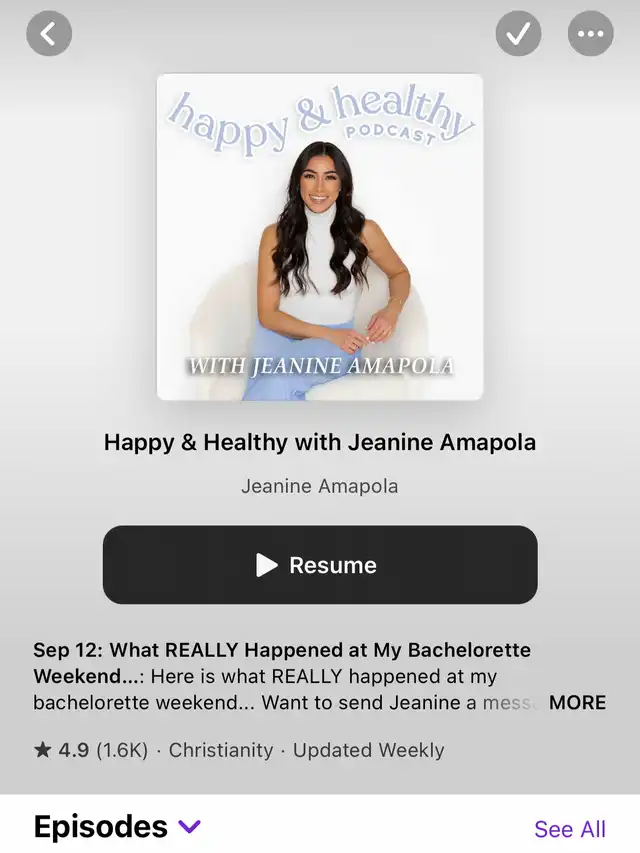640x853 pixels.
Task: Open the three-dot overflow menu
Action: (x=590, y=35)
